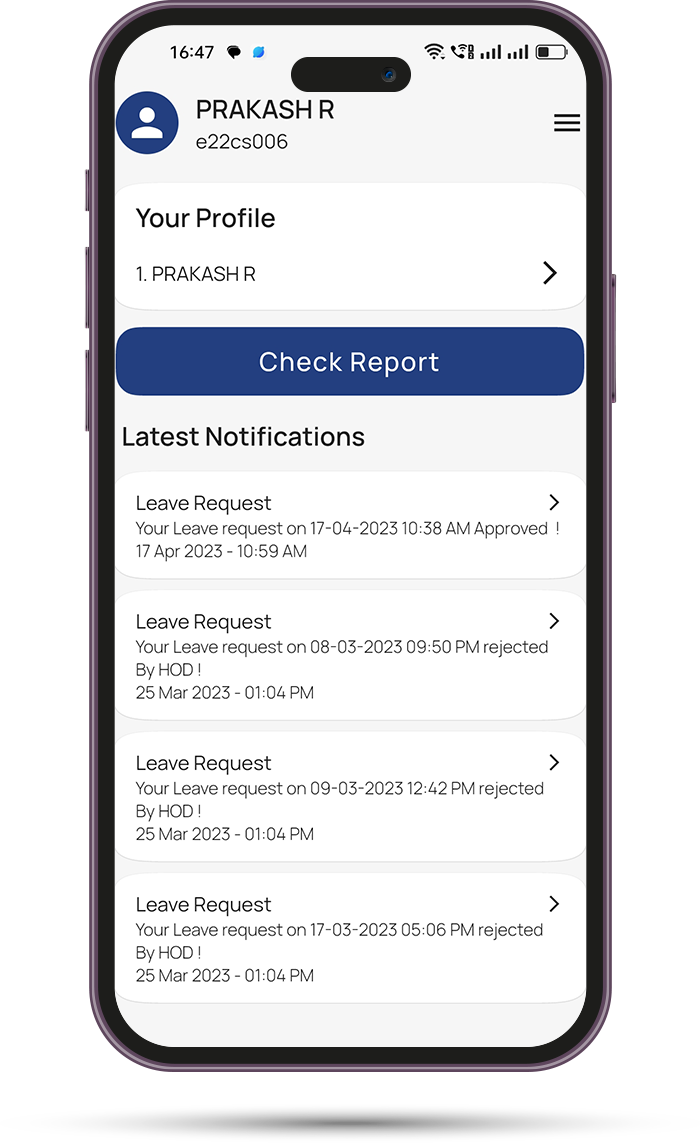Screen dimensions: 700x1143
Task: Open the 1. PRAKASH R profile row
Action: coord(349,274)
